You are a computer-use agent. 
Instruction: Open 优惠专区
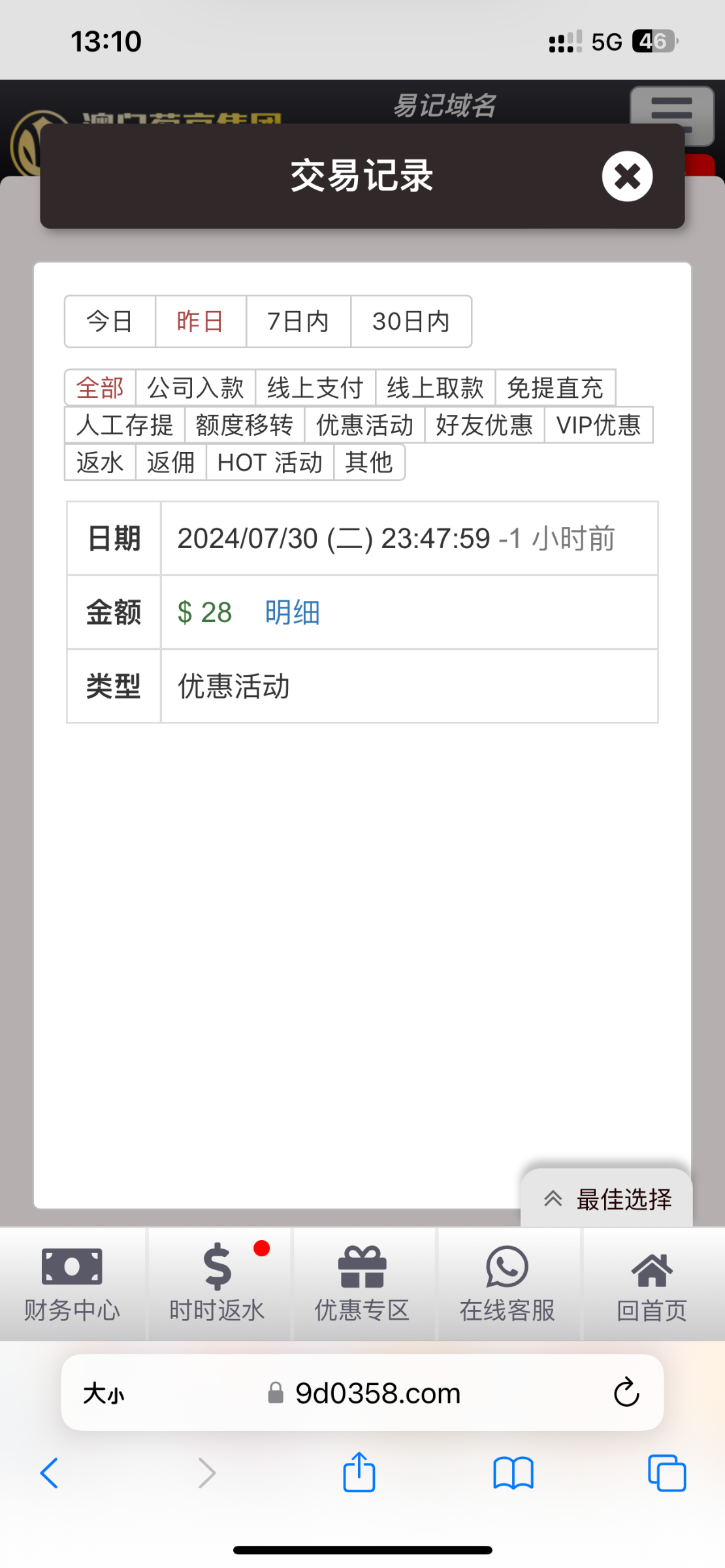[362, 1284]
